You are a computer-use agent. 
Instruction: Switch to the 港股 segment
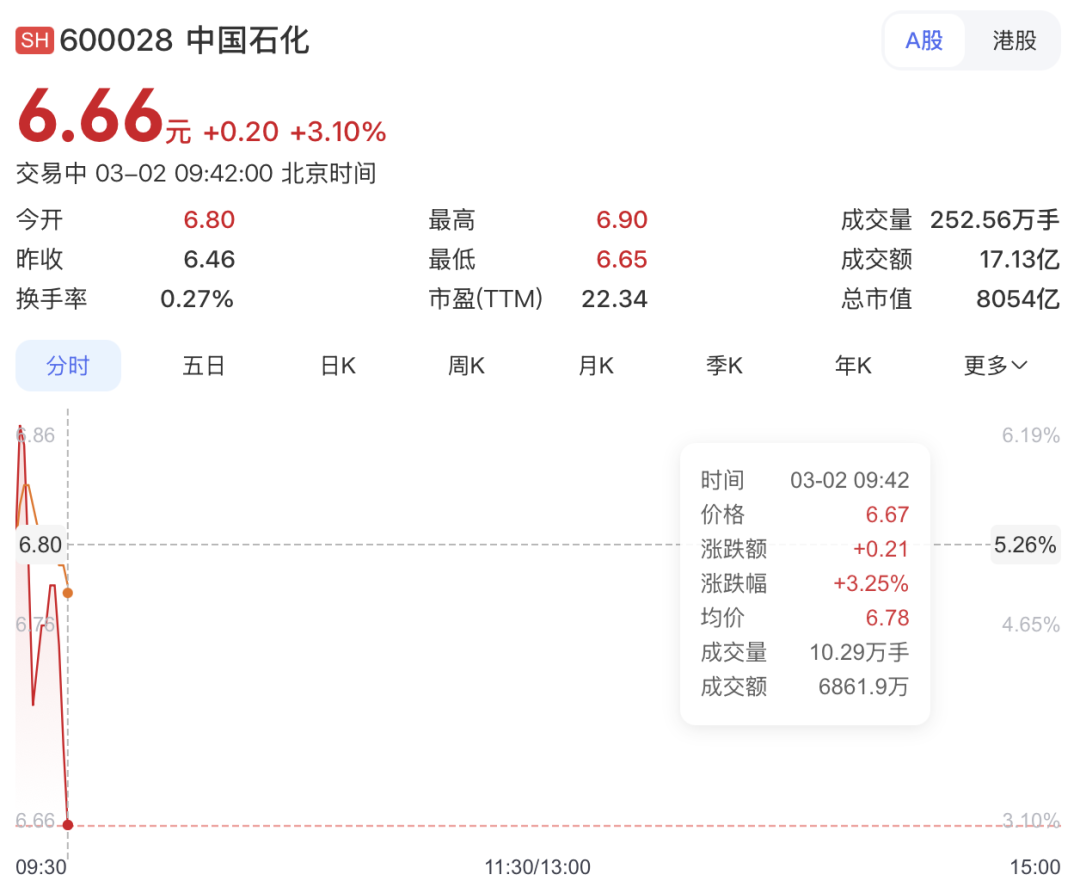tap(1014, 41)
